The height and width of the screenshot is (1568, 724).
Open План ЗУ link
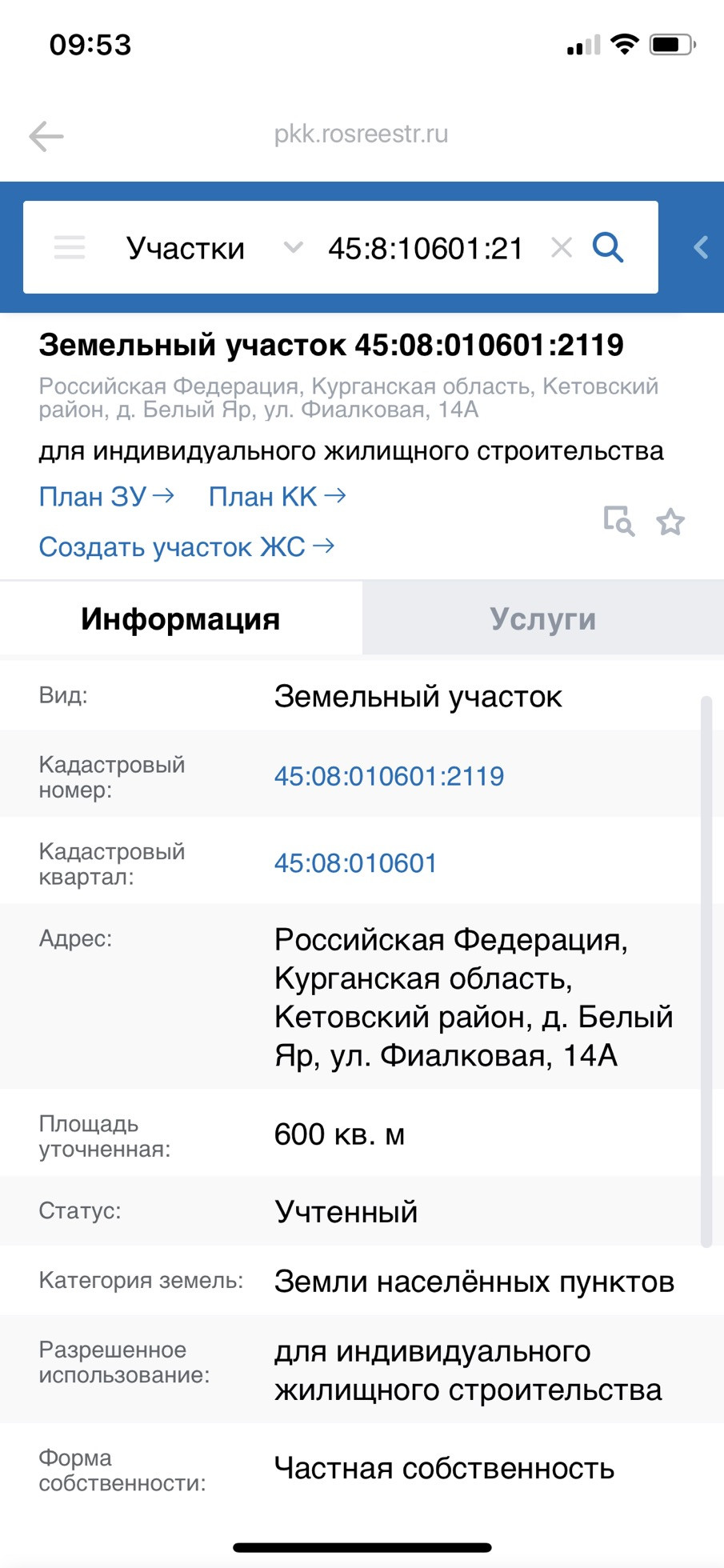[x=106, y=497]
